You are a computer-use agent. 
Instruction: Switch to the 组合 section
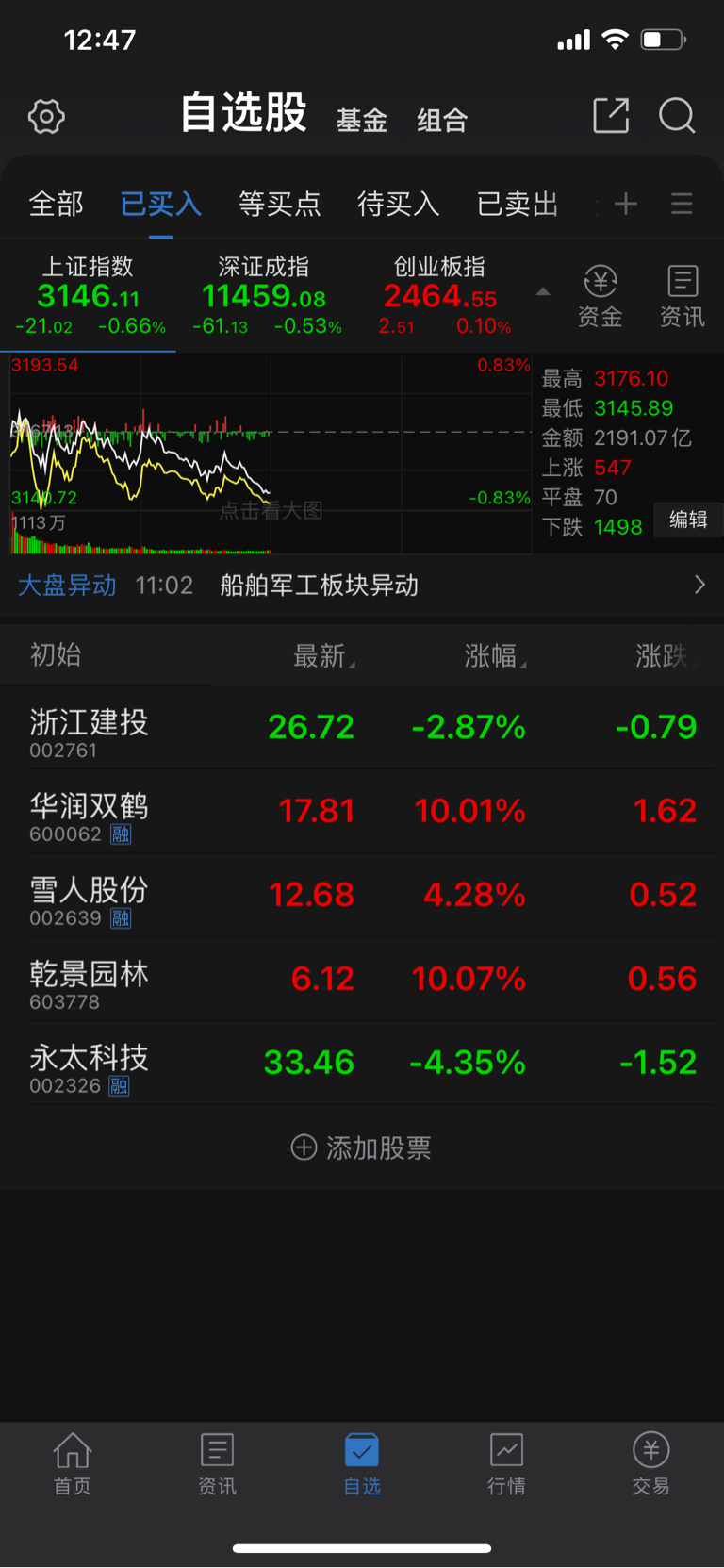coord(442,121)
